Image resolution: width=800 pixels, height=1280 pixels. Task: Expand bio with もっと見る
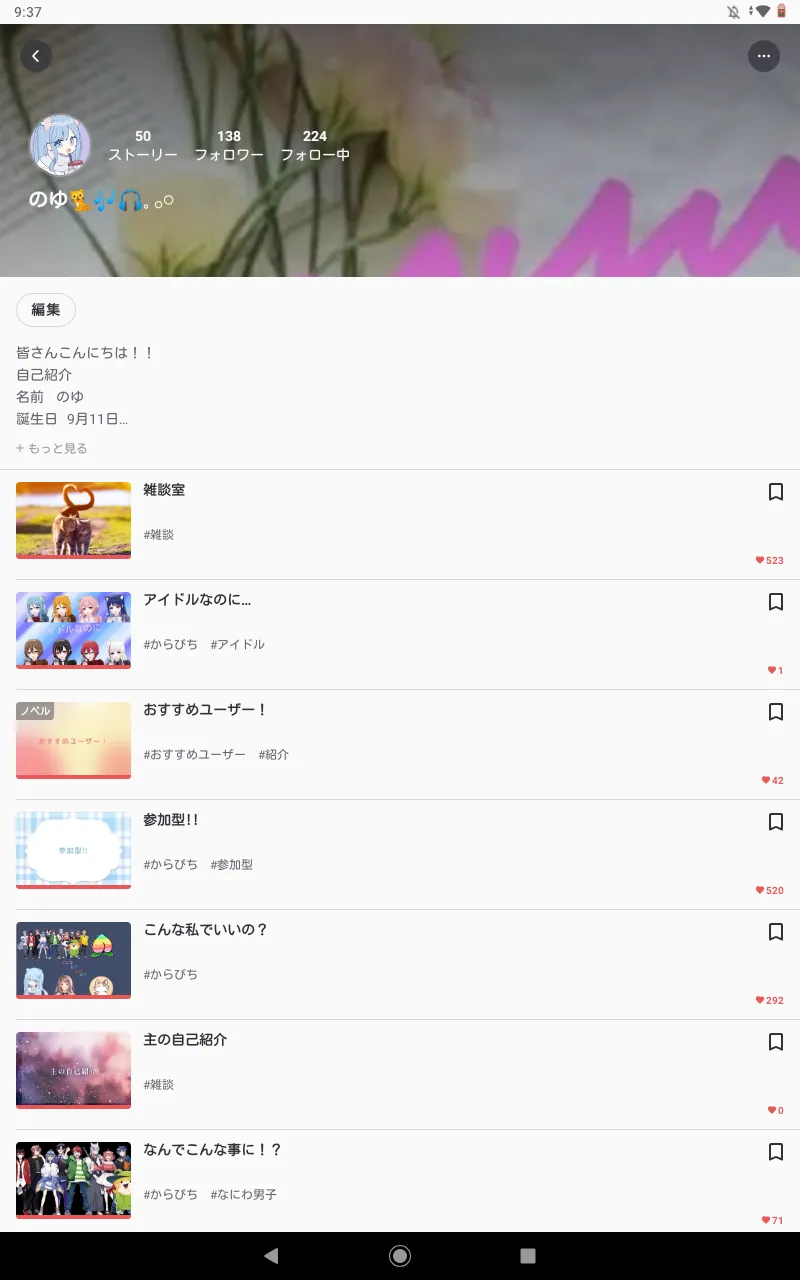[x=52, y=448]
